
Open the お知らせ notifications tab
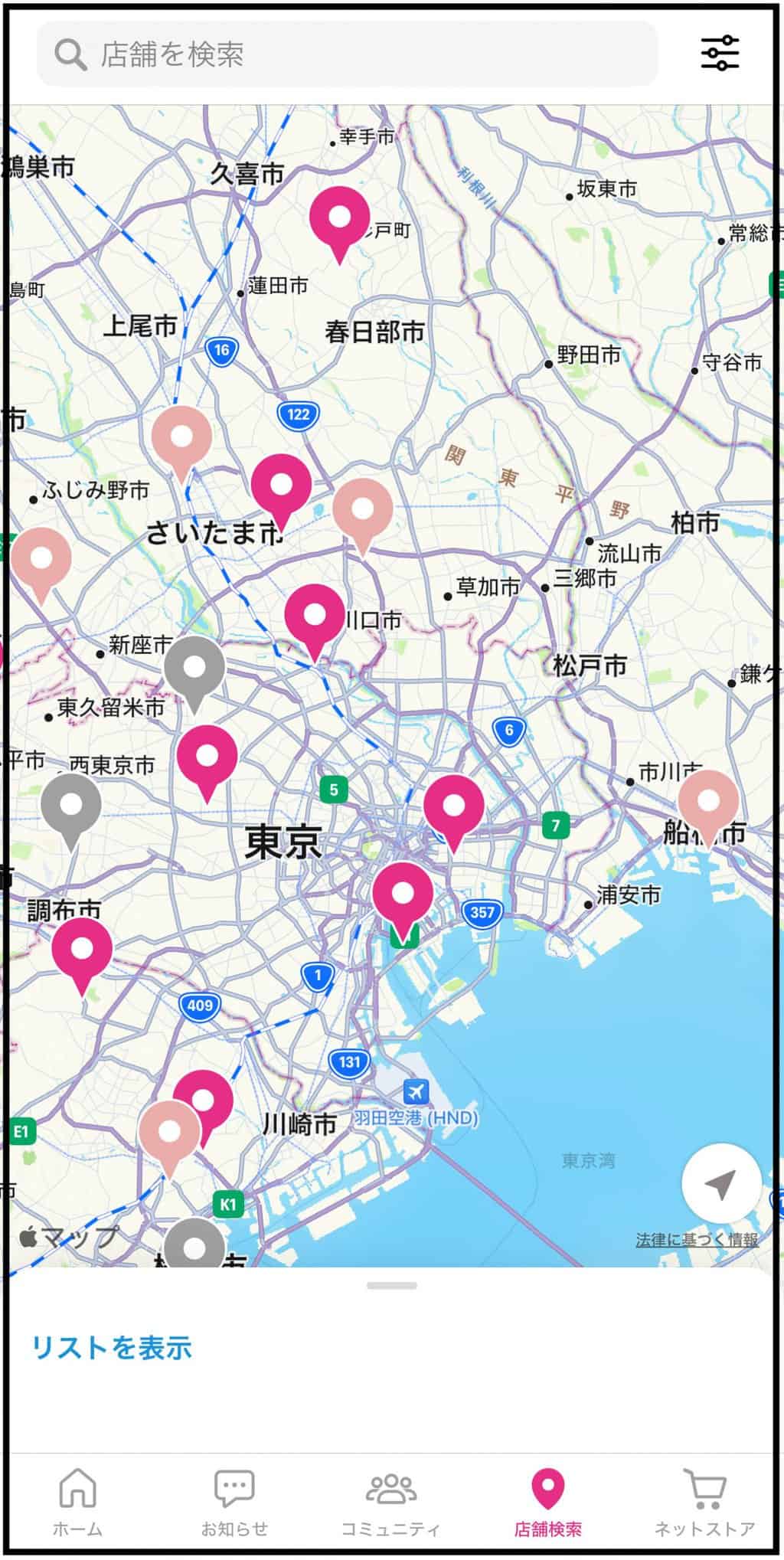(234, 1503)
